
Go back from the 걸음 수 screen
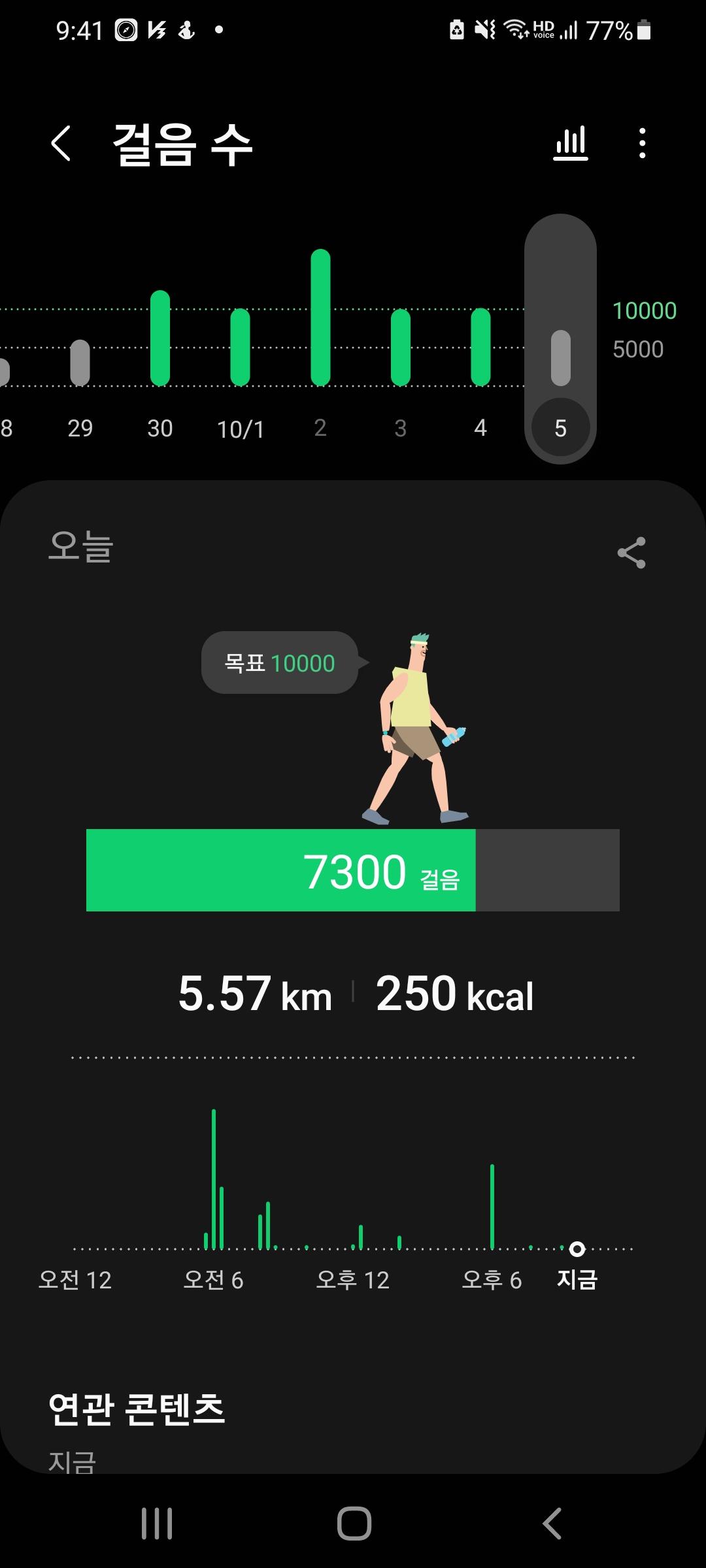(61, 144)
